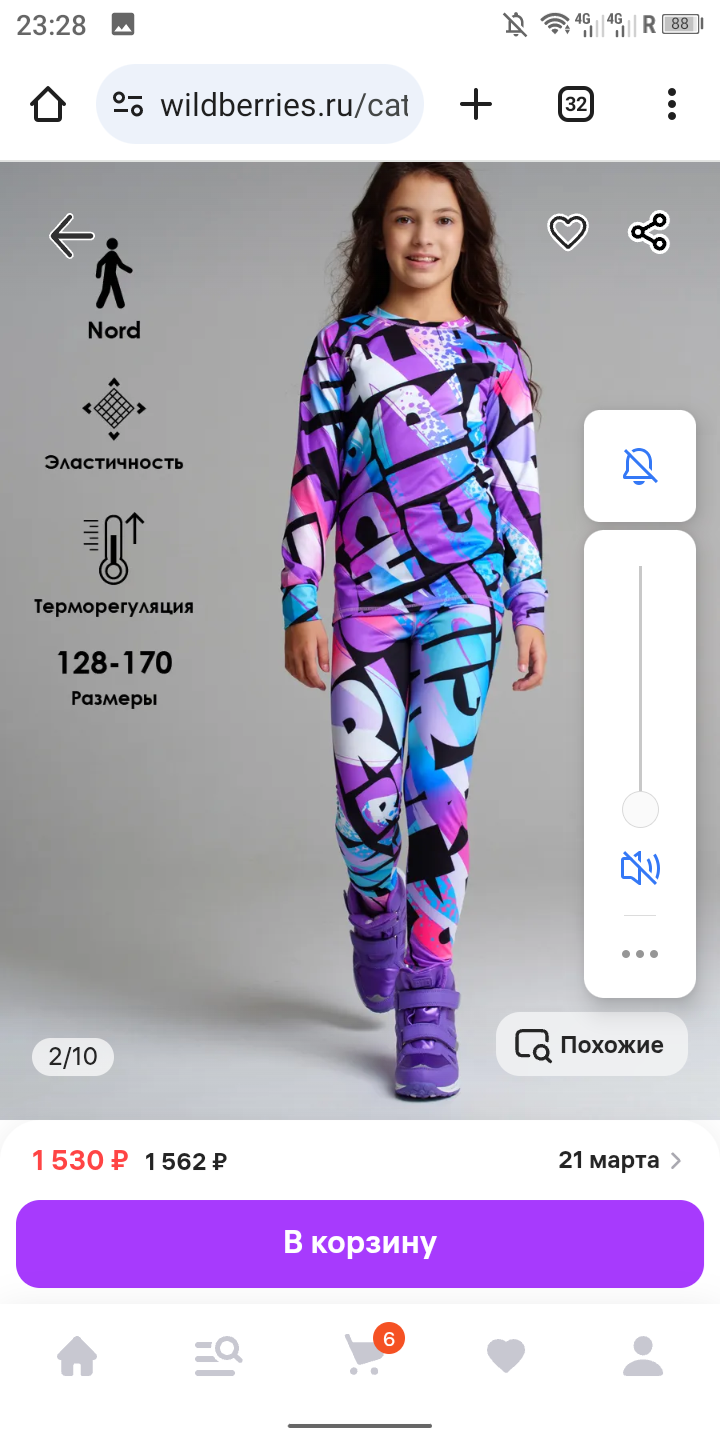Open the tab switcher showing 32
720x1440 pixels.
[x=576, y=104]
